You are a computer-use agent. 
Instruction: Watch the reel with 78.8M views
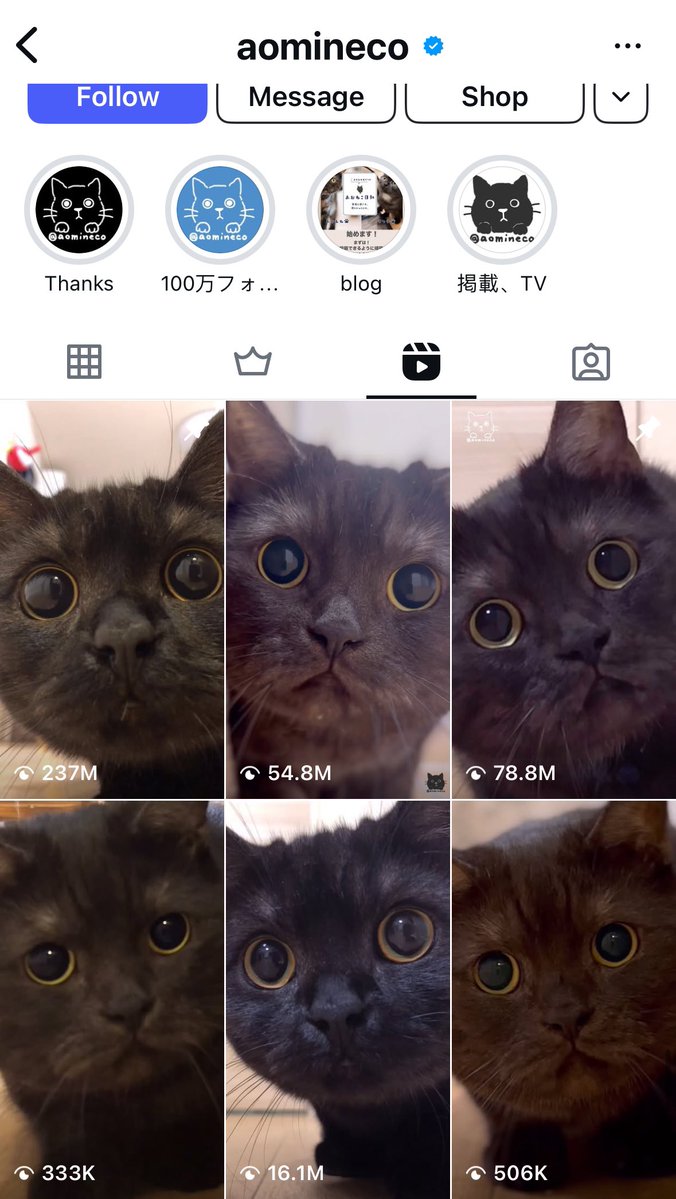(564, 600)
